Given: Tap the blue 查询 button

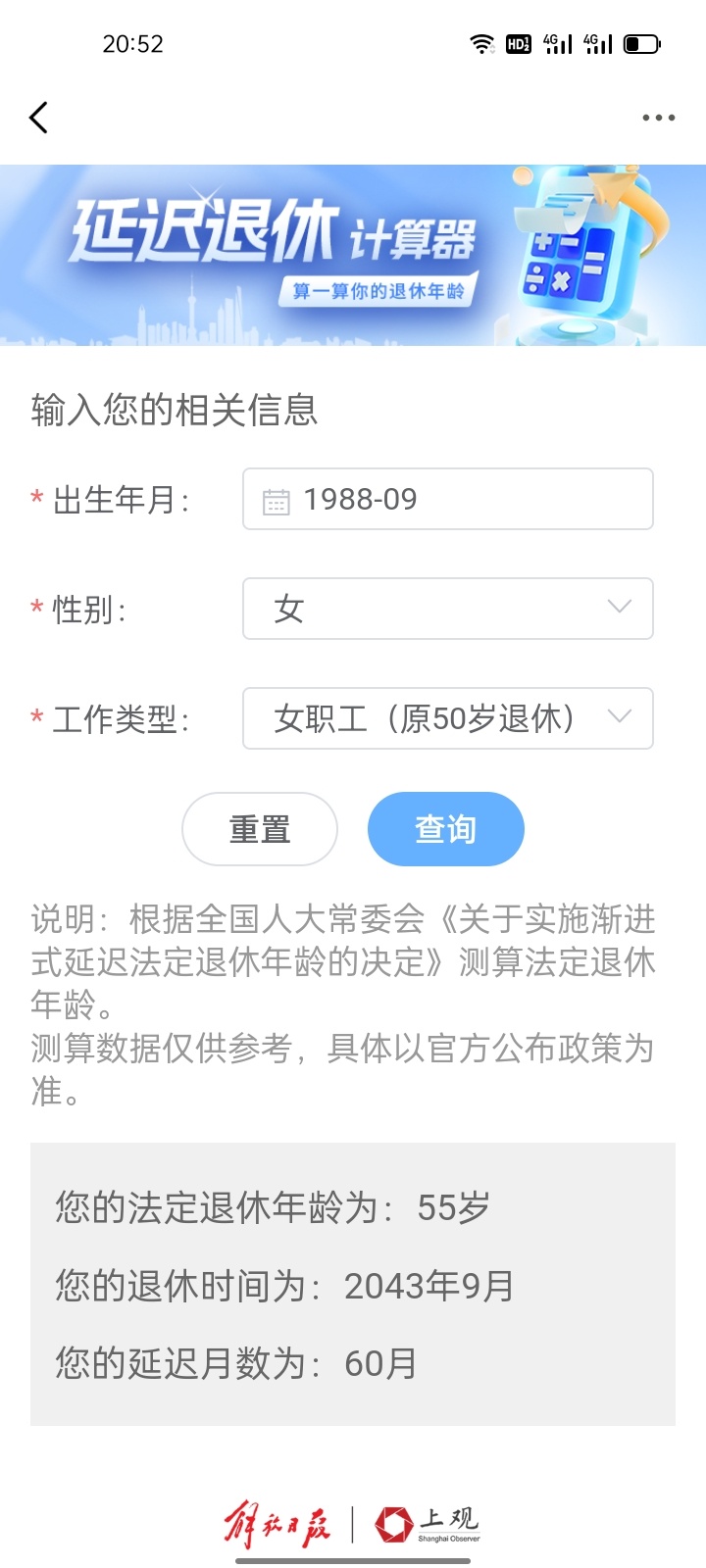Looking at the screenshot, I should click(446, 829).
